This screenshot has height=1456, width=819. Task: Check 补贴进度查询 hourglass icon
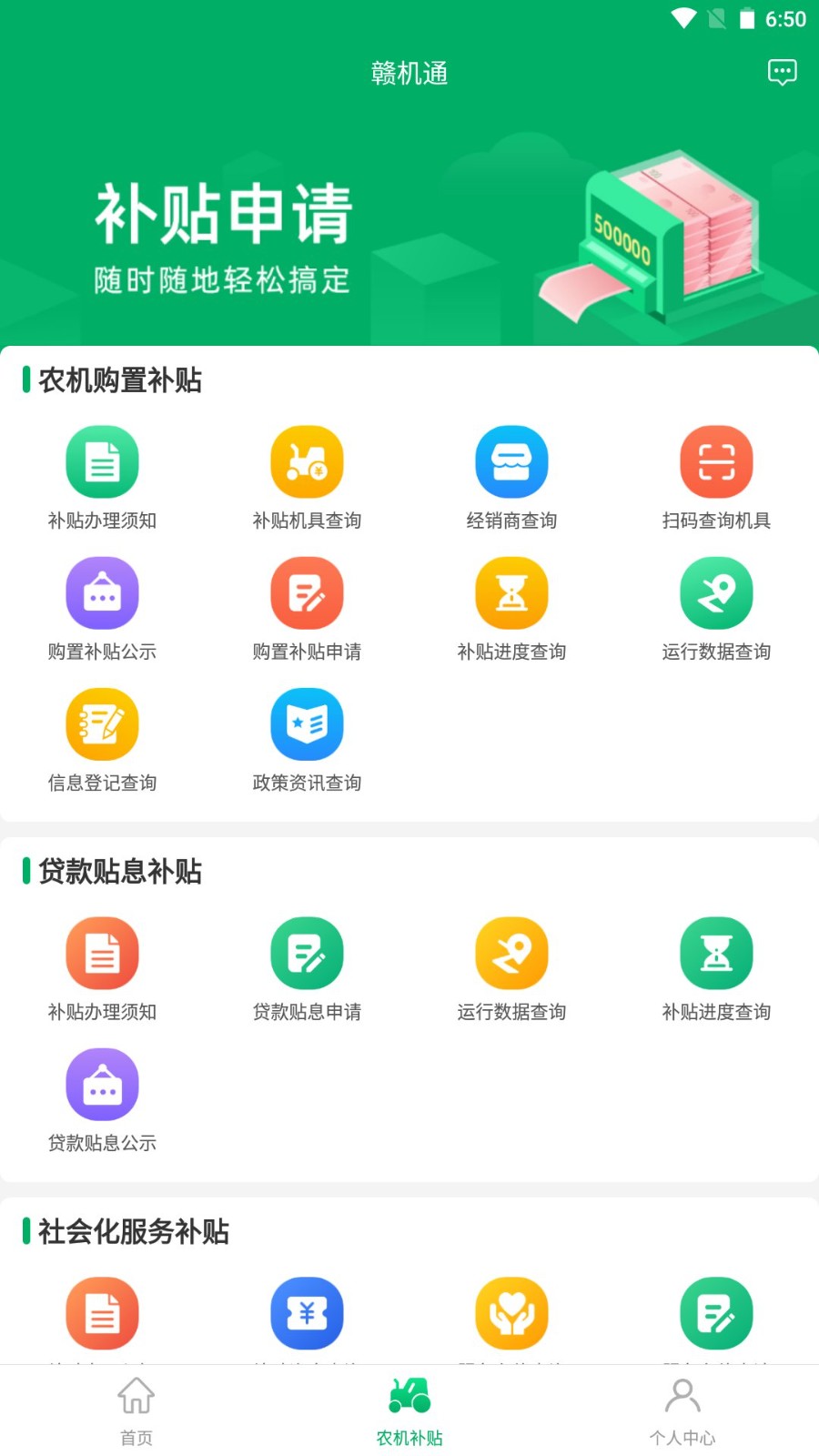pyautogui.click(x=511, y=592)
